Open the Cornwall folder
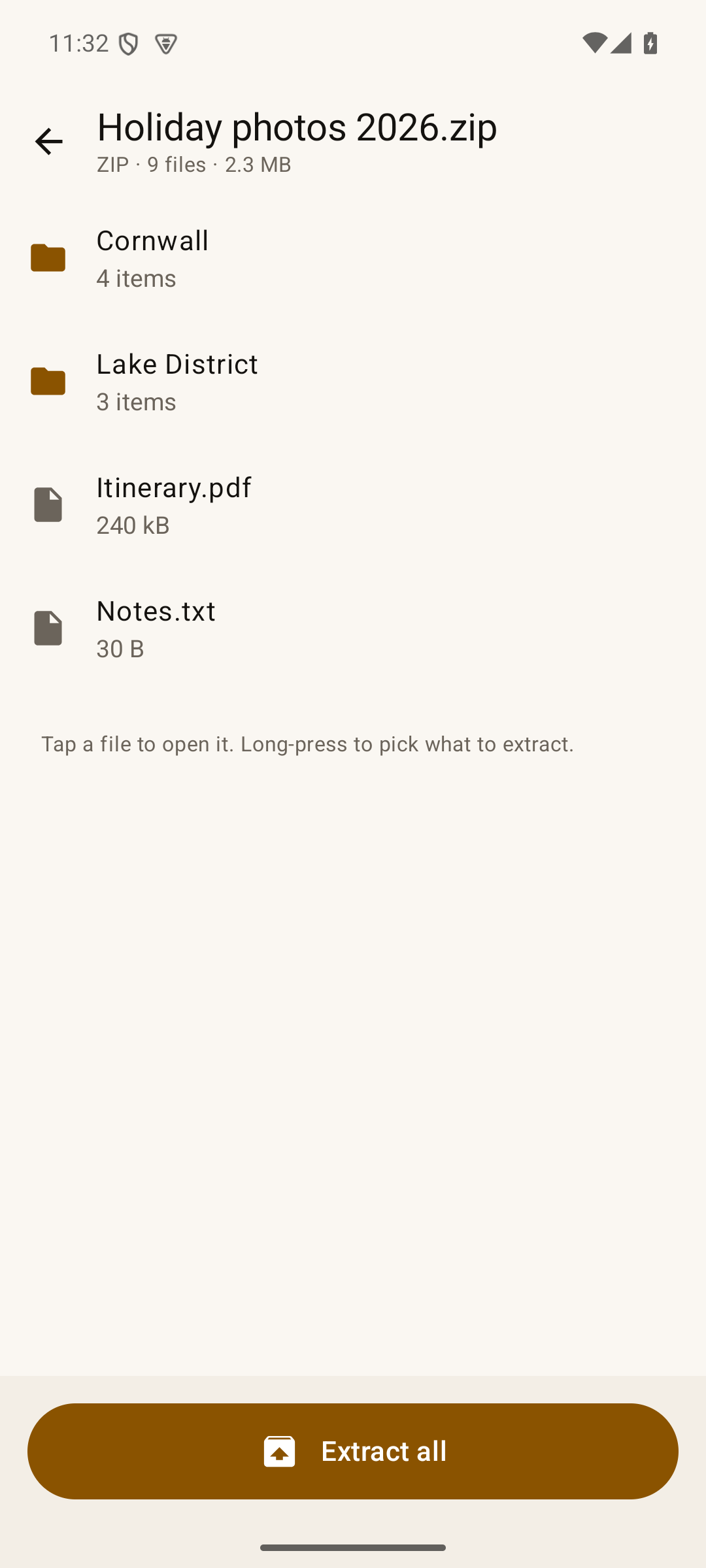This screenshot has width=706, height=1568. click(x=353, y=258)
